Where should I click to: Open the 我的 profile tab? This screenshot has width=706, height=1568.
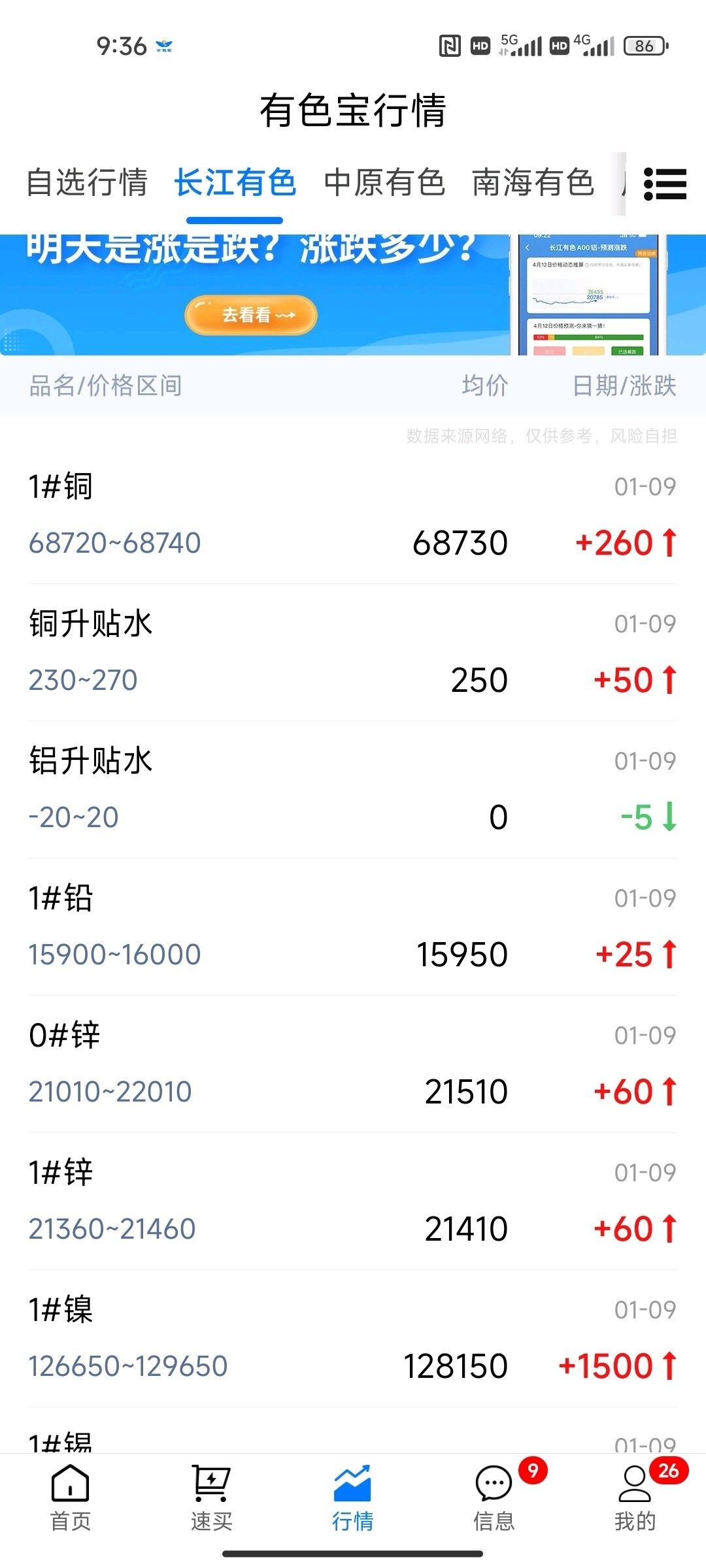[635, 1497]
